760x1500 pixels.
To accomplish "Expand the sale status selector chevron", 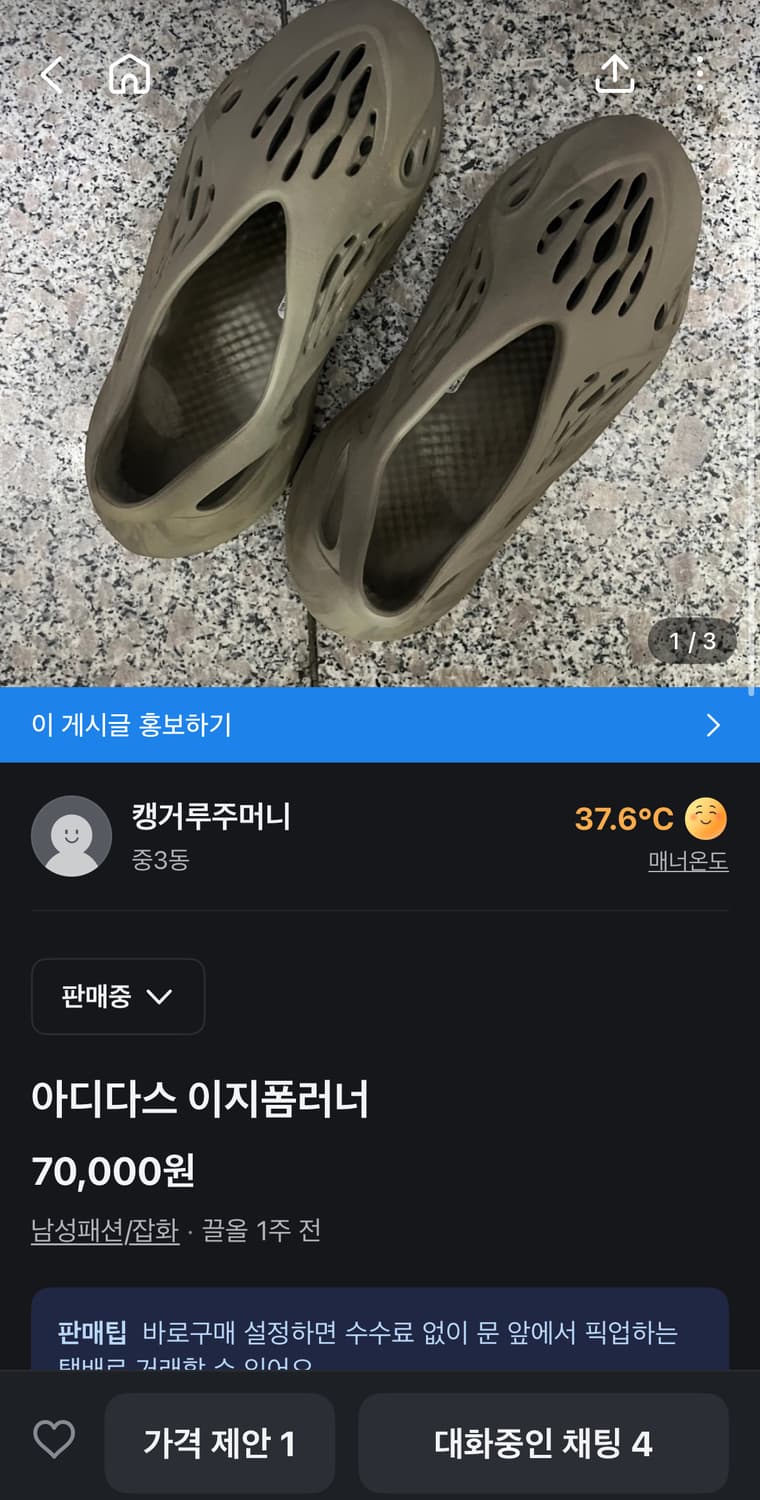I will pos(160,997).
